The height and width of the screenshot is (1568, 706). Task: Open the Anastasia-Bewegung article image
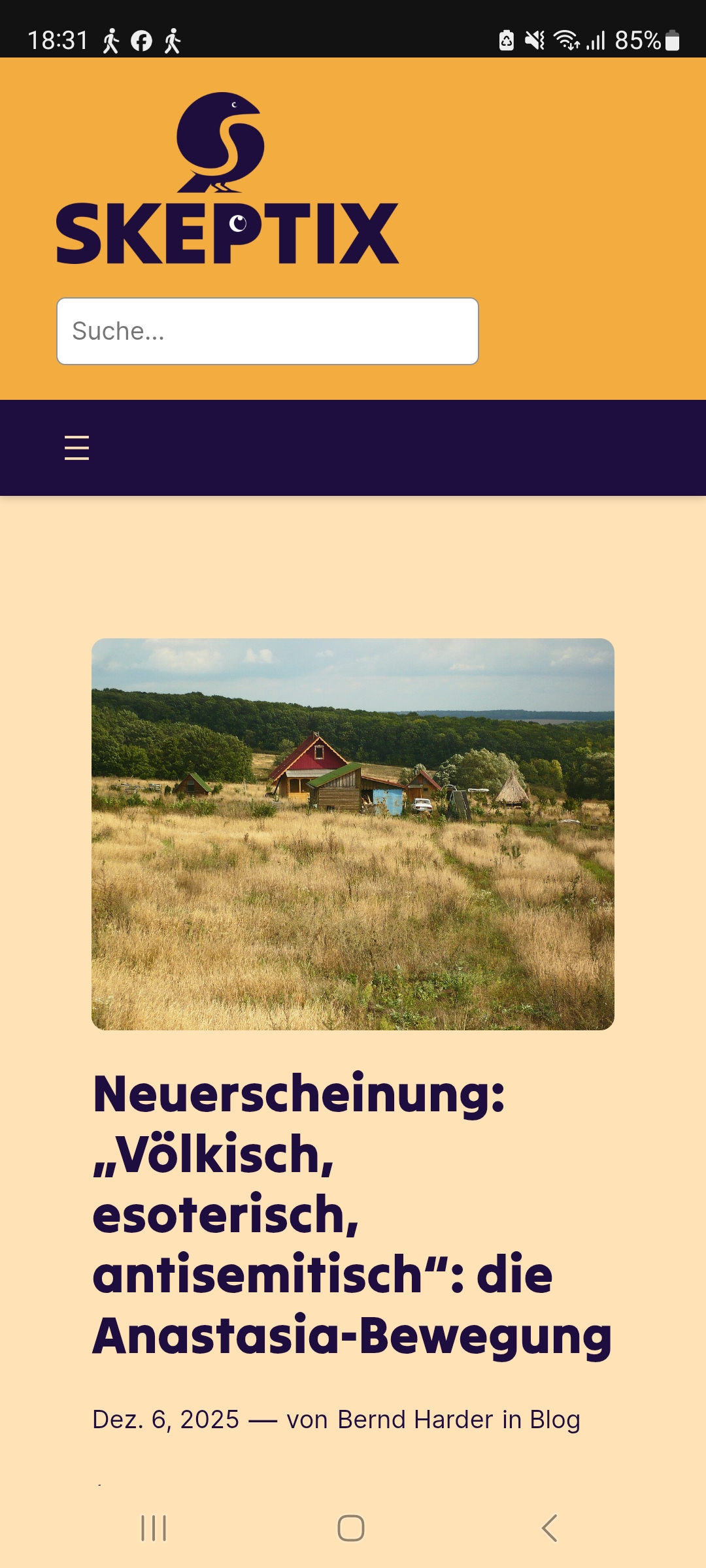(x=353, y=834)
